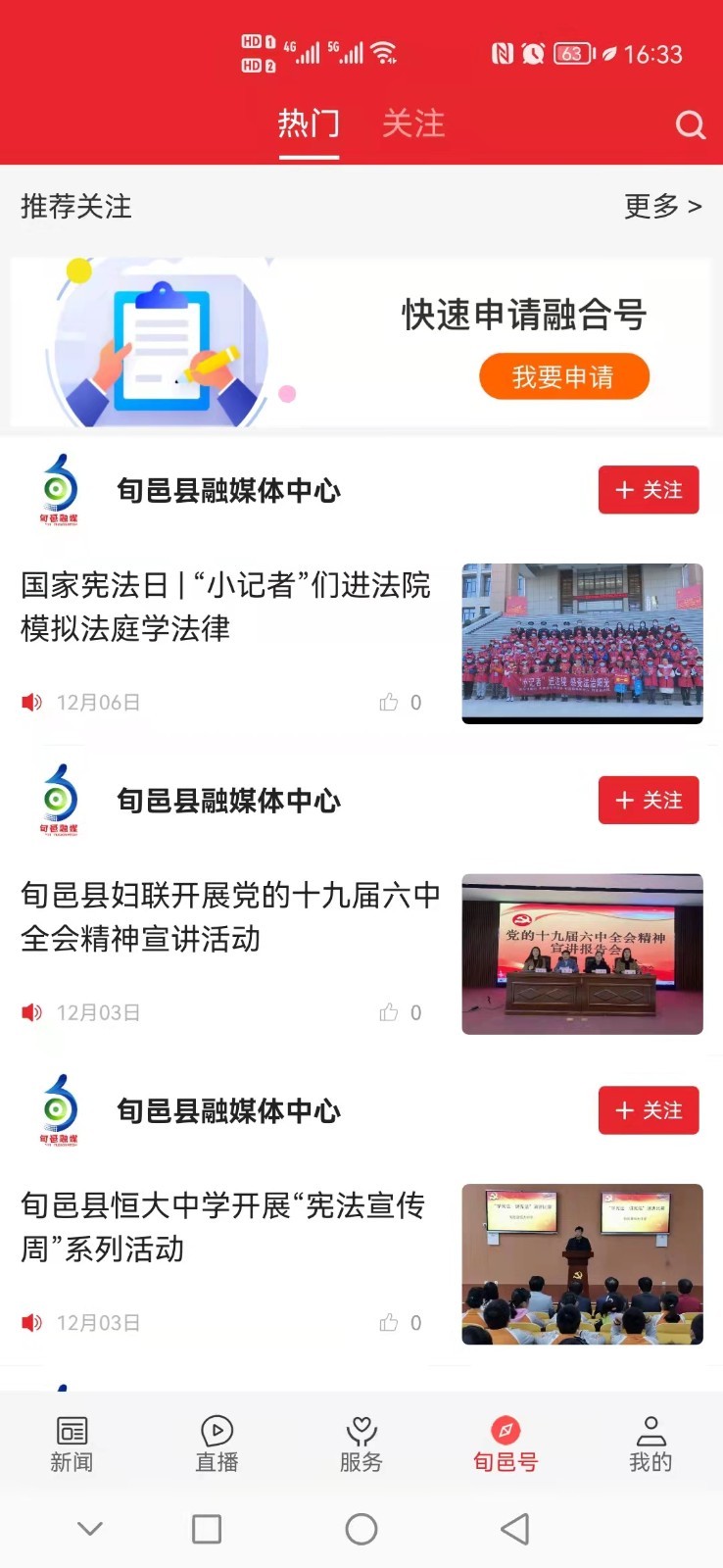
Task: Like the 国家宪法日 article
Action: point(390,702)
